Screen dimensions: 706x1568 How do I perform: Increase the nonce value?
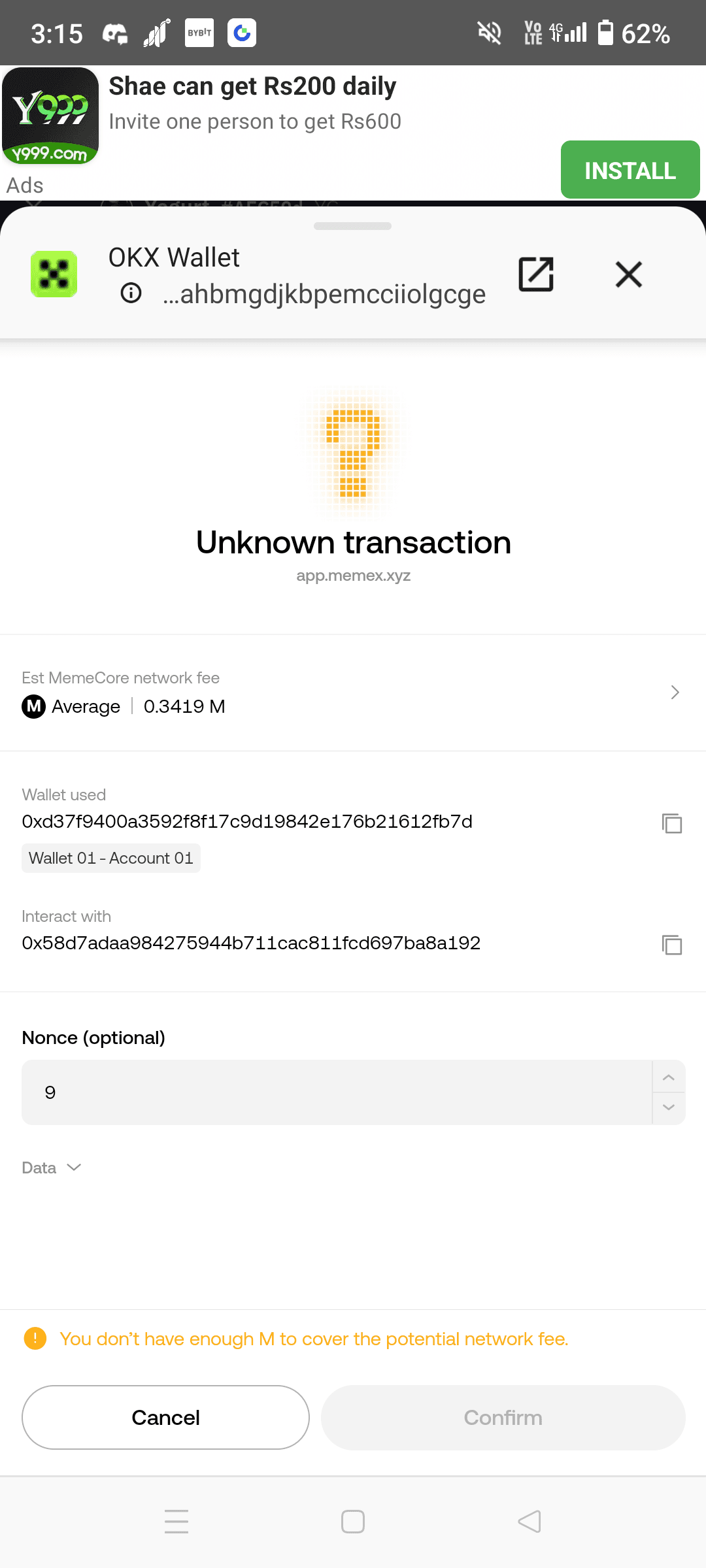668,1077
